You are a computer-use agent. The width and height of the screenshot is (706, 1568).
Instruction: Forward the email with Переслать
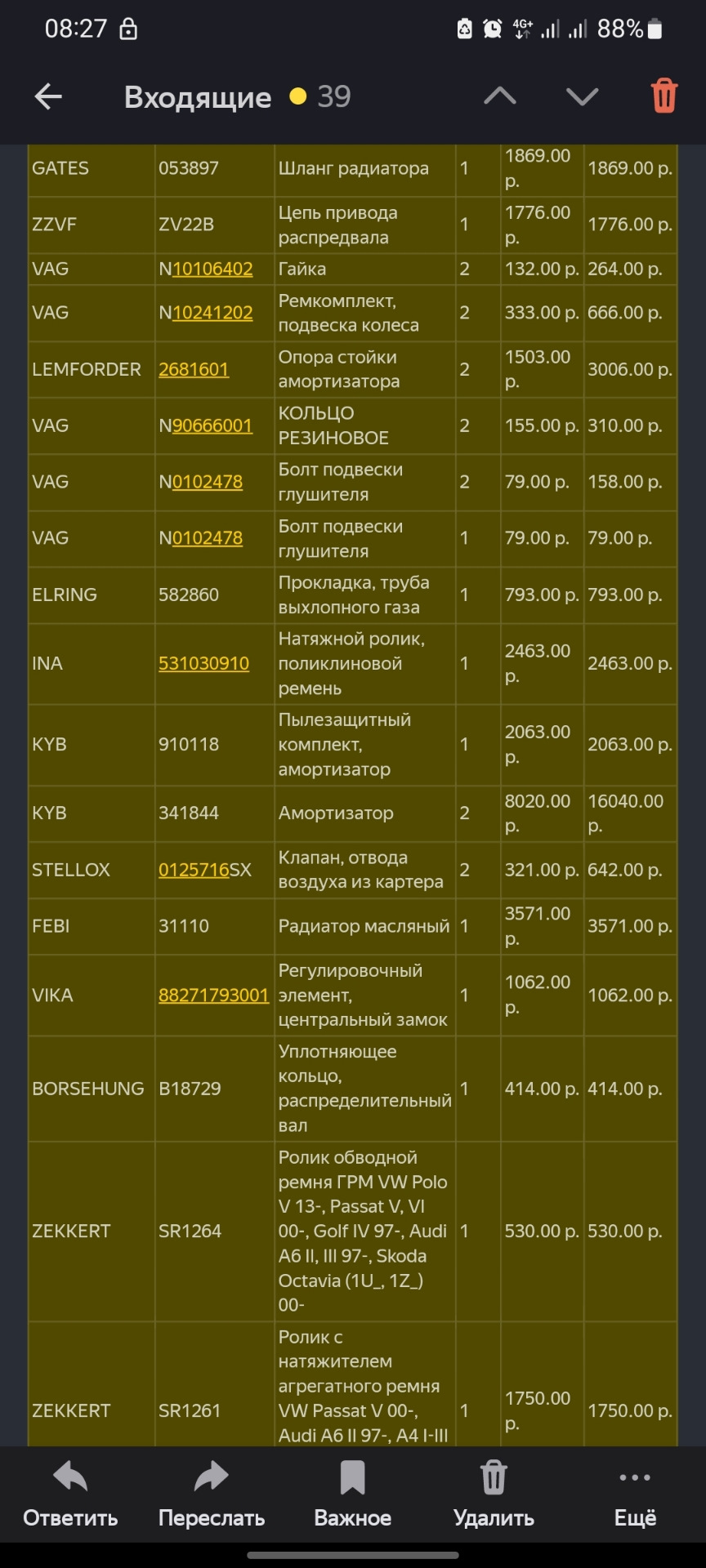pos(212,1496)
